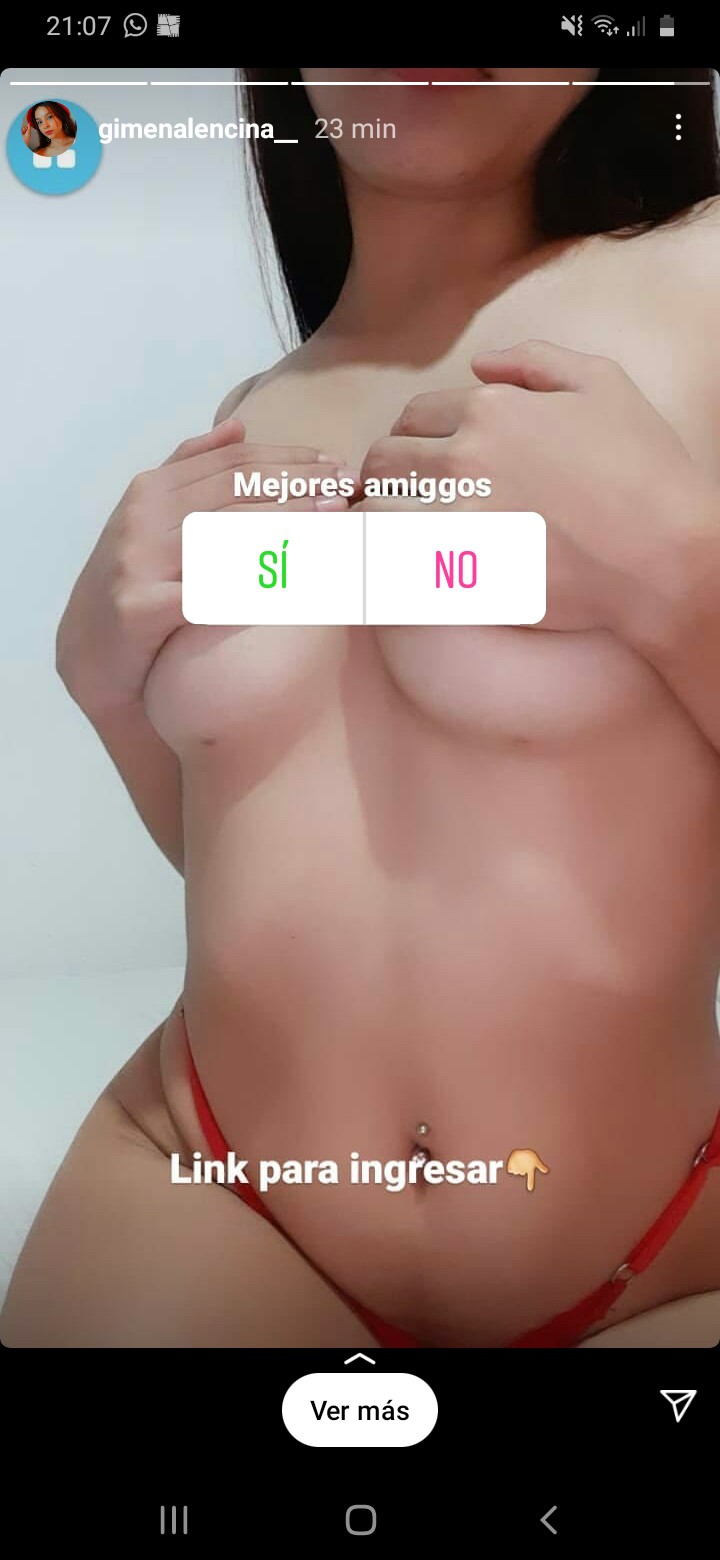Open the gimenalencina__ username link
Viewport: 720px width, 1560px height.
tap(198, 129)
